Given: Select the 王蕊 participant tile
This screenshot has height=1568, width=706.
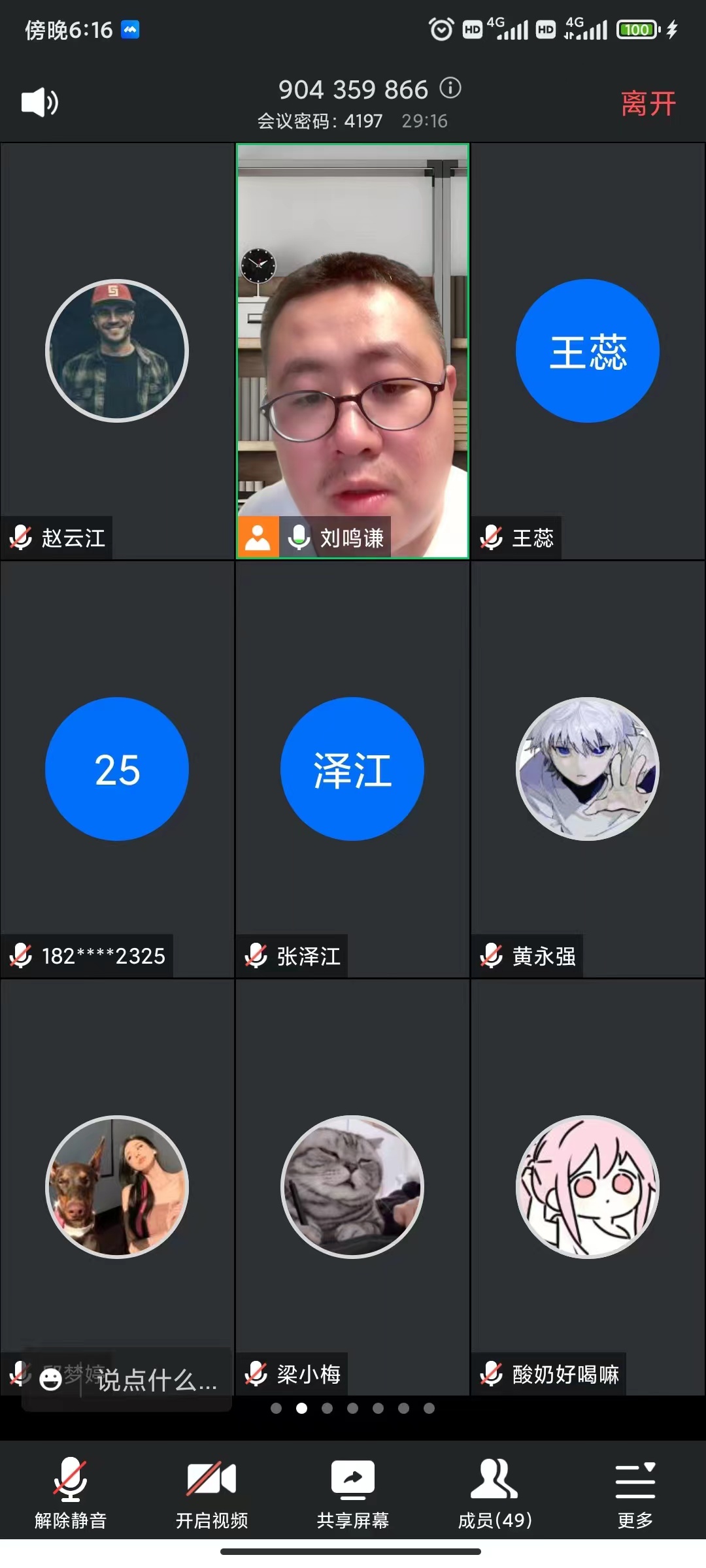Looking at the screenshot, I should 588,351.
